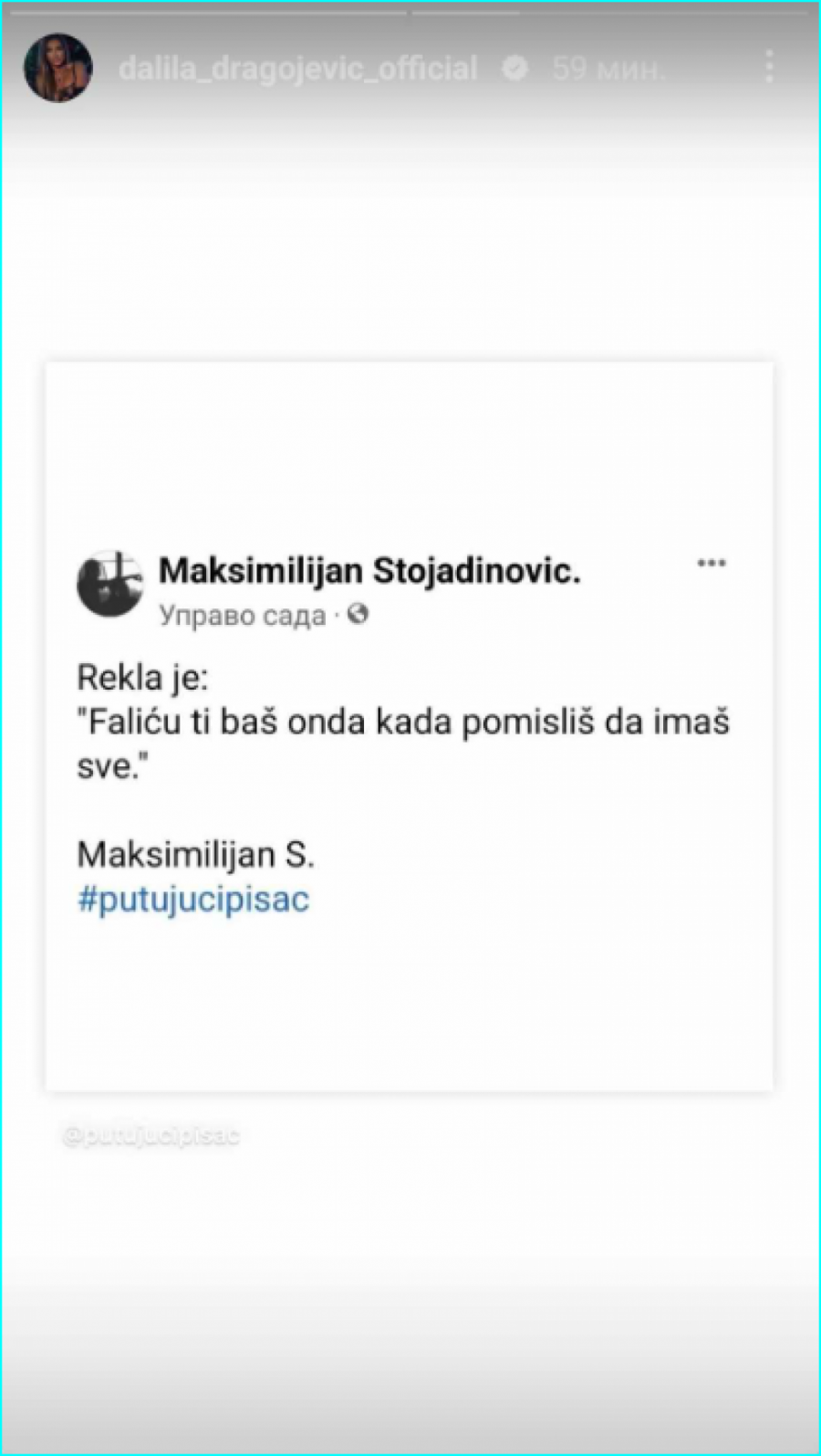Open dalila_dragojevic_official profile picture

[57, 68]
